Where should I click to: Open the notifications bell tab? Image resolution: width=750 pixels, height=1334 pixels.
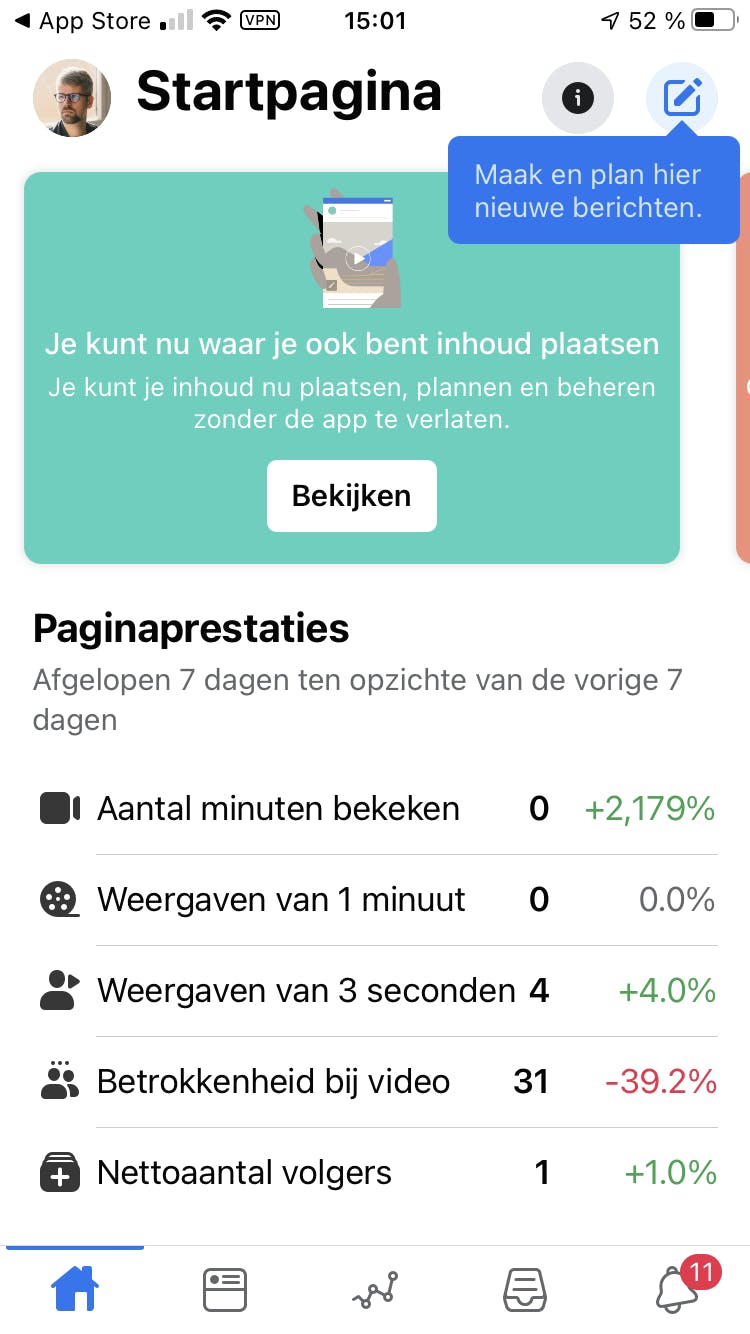[x=678, y=1289]
